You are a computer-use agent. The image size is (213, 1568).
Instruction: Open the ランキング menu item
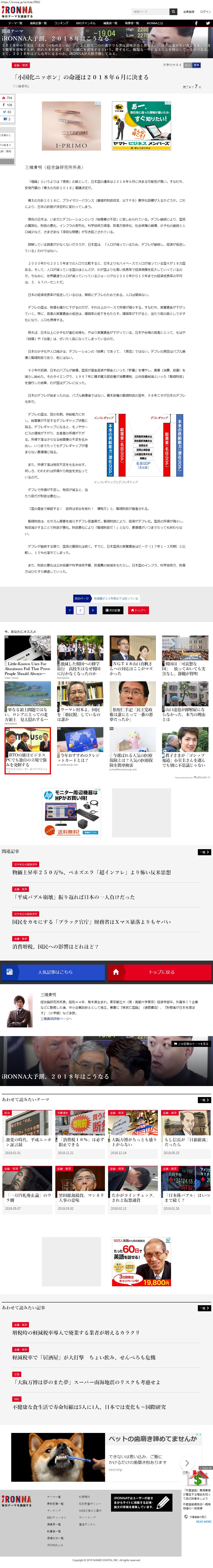click(x=62, y=23)
